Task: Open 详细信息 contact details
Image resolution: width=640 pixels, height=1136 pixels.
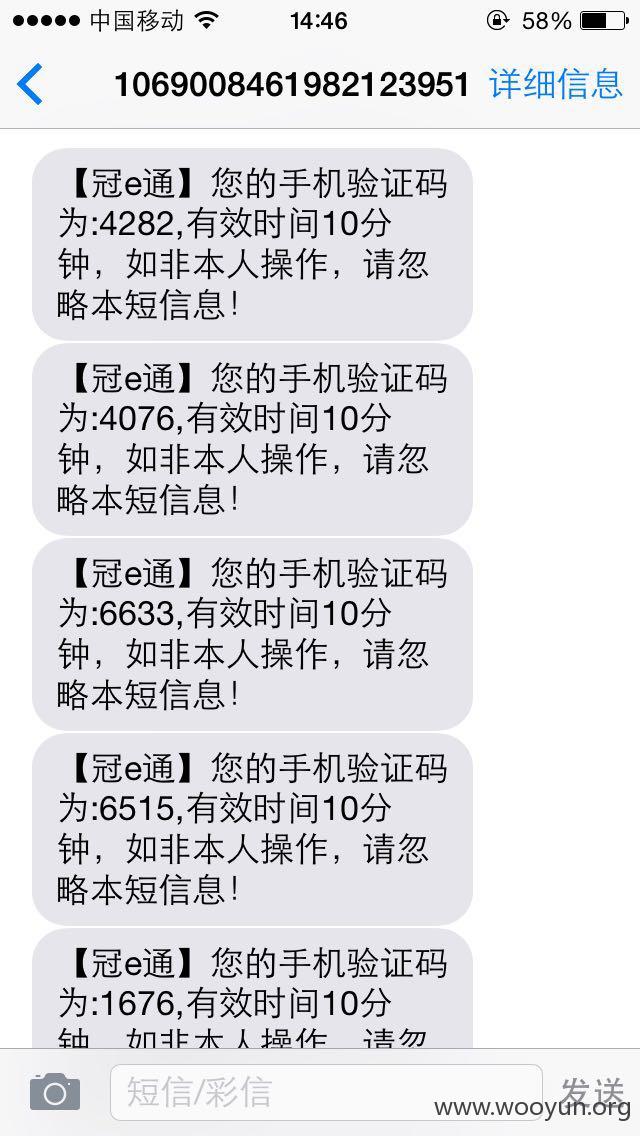Action: tap(556, 84)
